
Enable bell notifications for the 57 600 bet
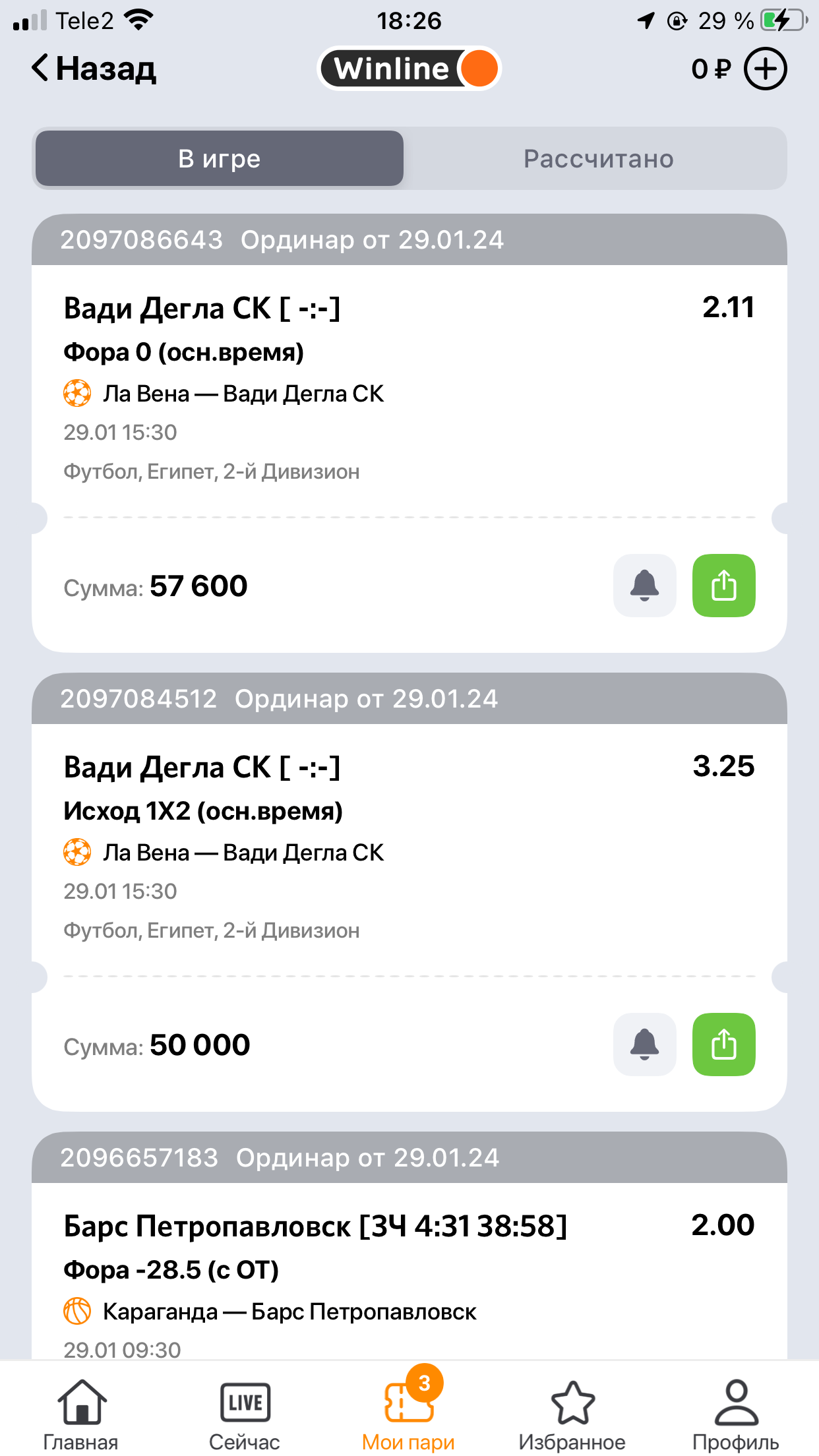point(644,586)
